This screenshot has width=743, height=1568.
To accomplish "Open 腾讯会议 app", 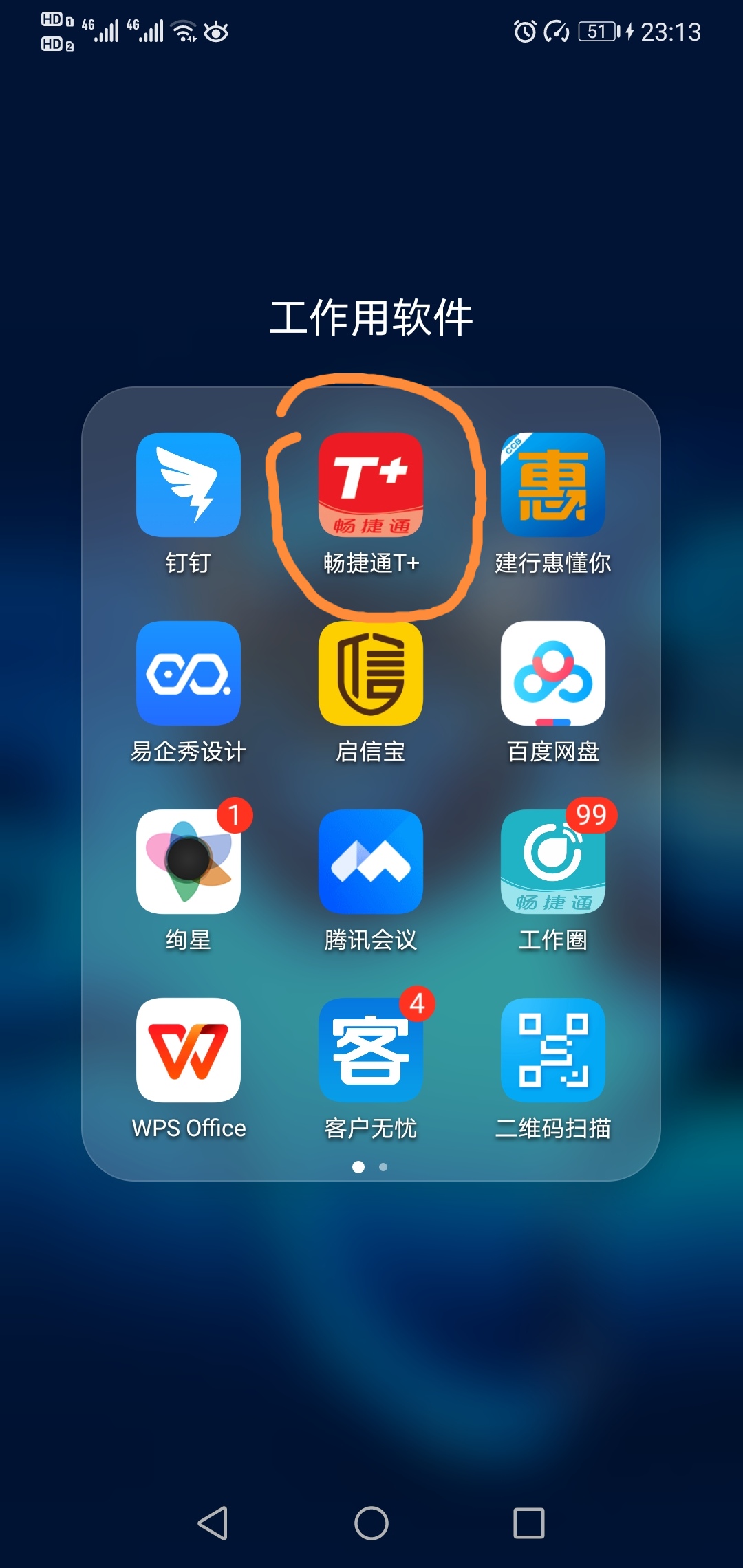I will pos(370,862).
